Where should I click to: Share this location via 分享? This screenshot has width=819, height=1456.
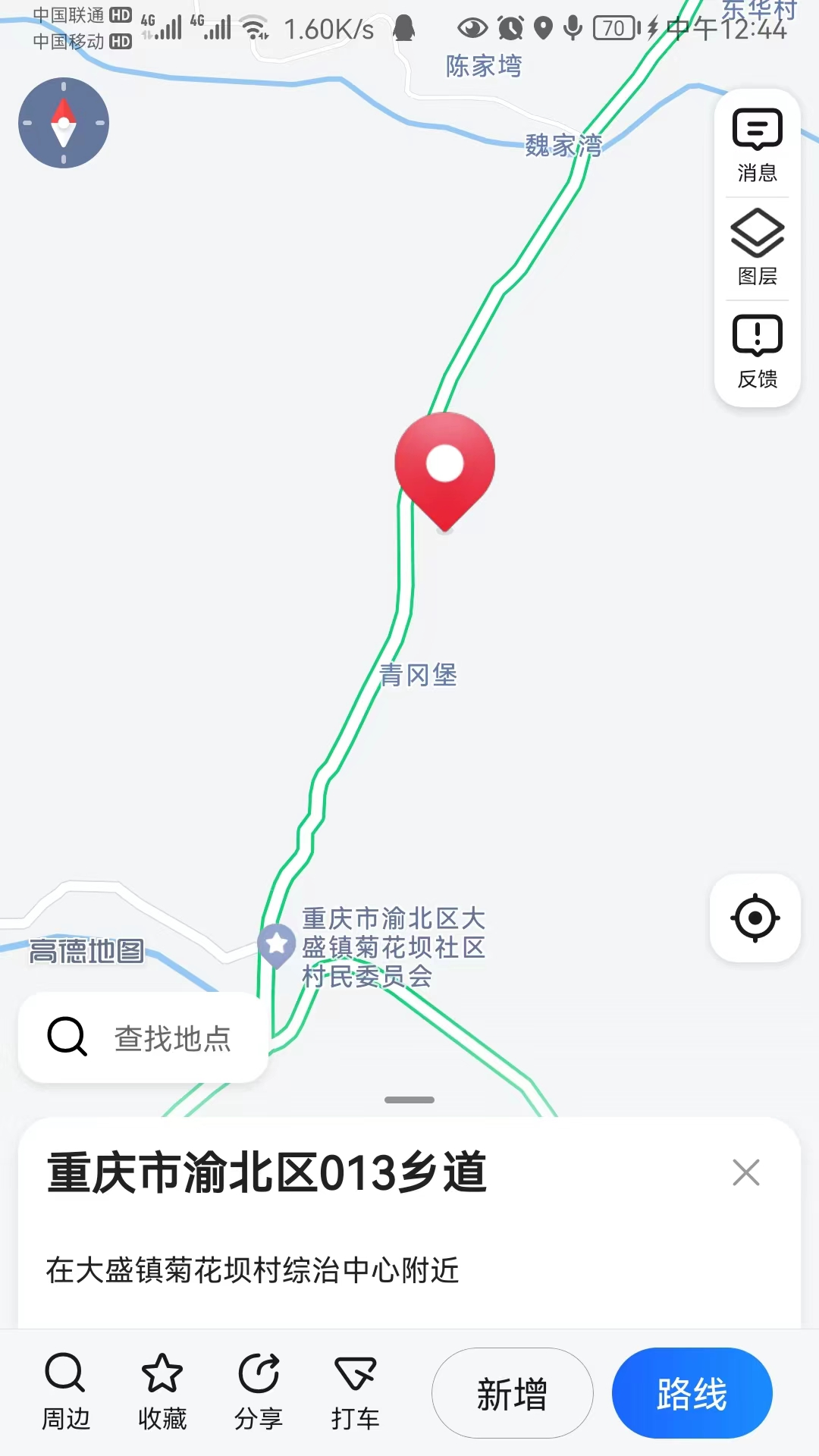coord(259,1392)
